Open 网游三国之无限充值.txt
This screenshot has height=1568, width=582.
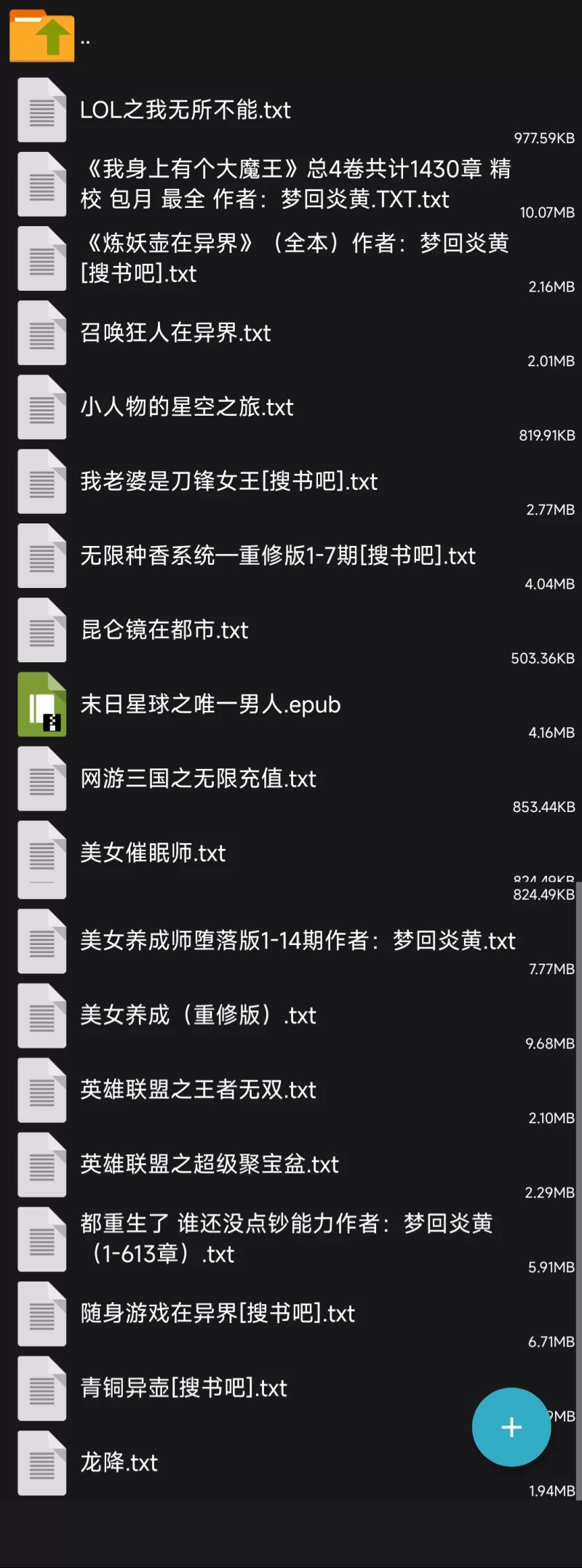[198, 779]
